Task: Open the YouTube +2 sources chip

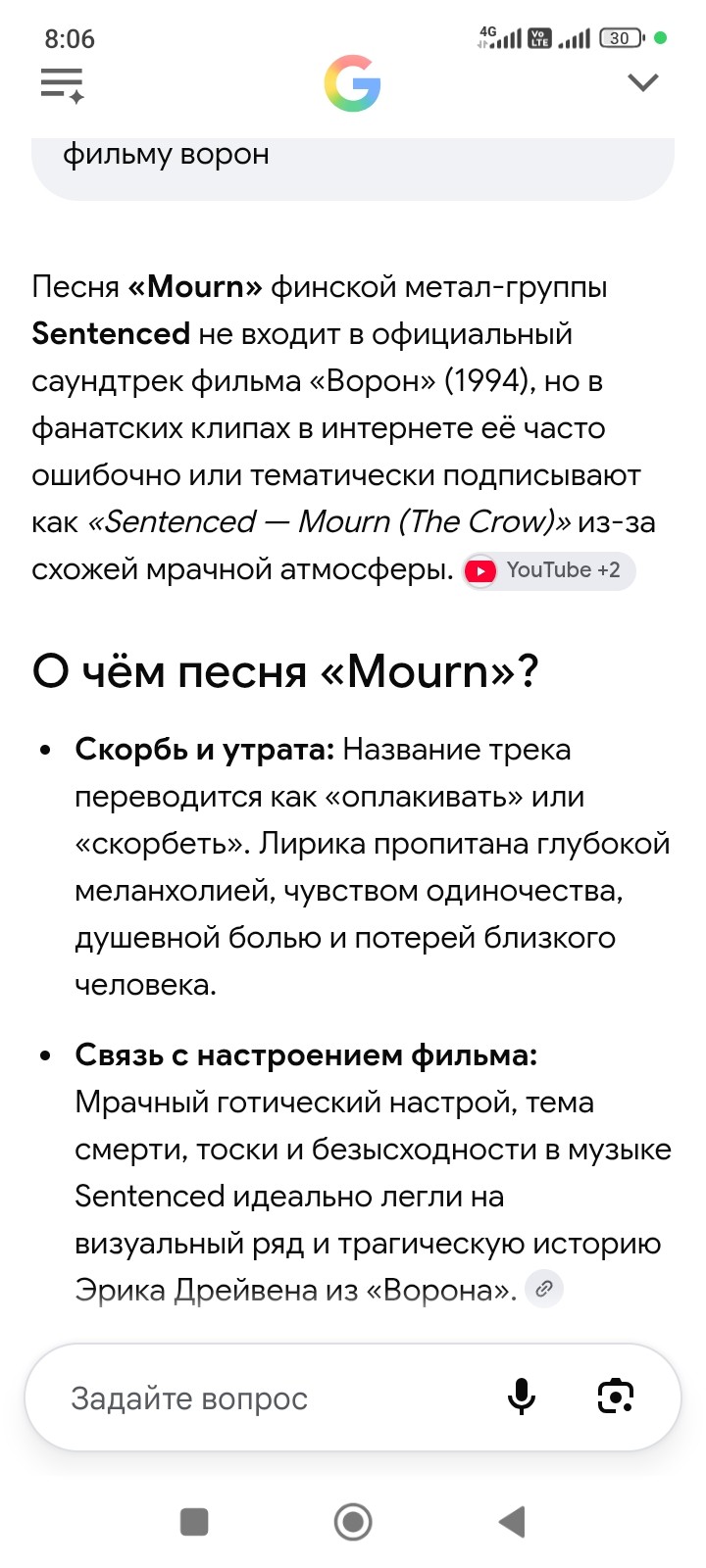Action: pyautogui.click(x=549, y=570)
